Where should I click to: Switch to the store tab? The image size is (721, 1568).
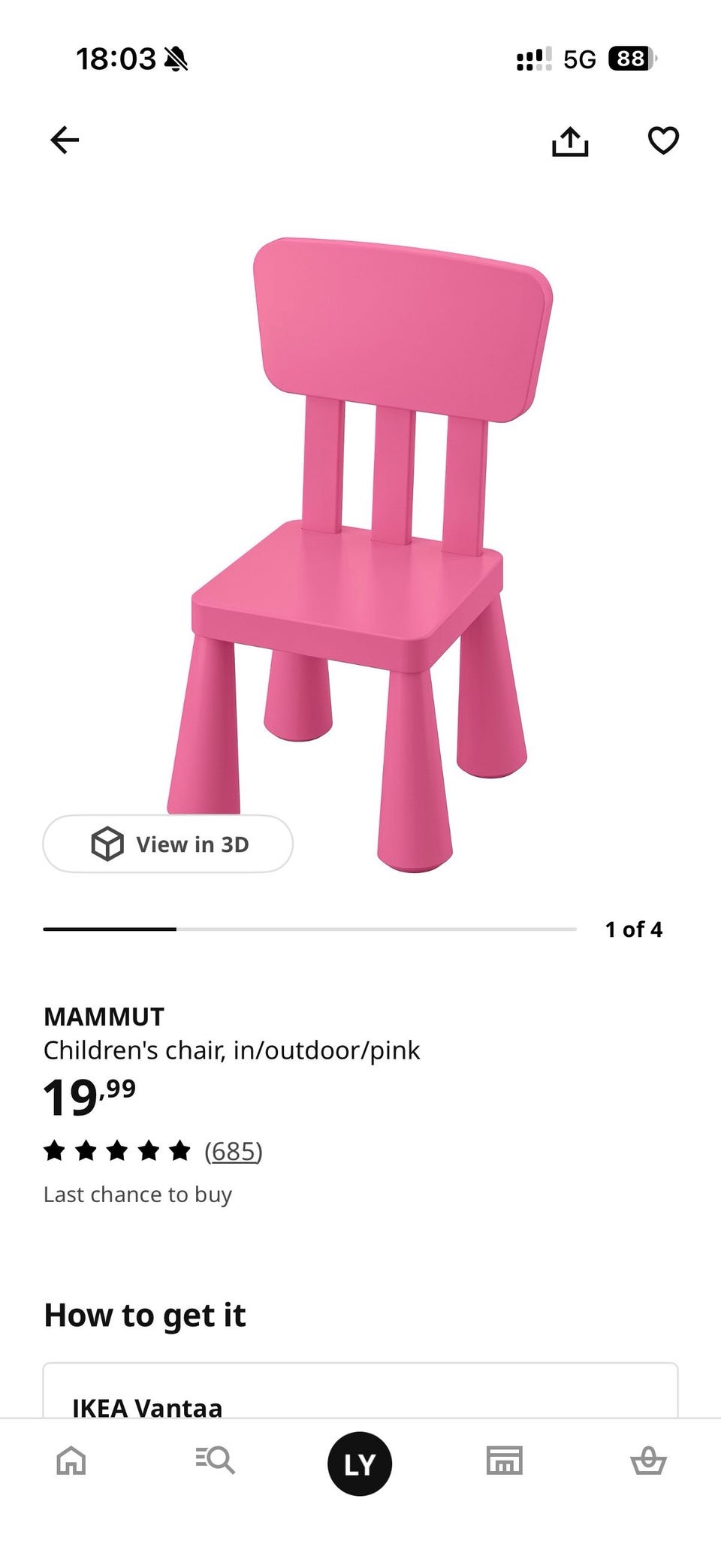(x=504, y=1461)
